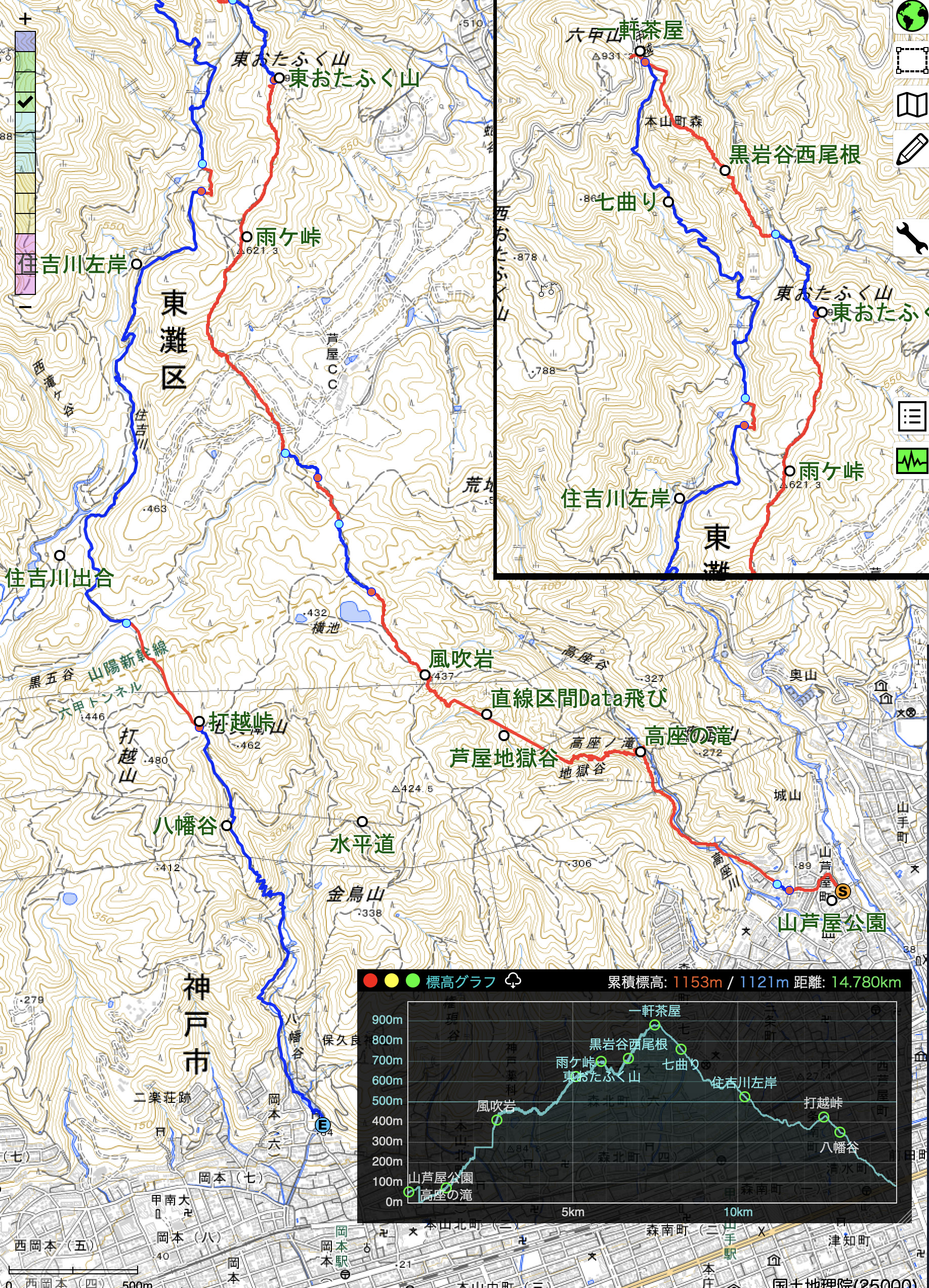Zoom in with the plus button
This screenshot has height=1288, width=929.
point(25,19)
